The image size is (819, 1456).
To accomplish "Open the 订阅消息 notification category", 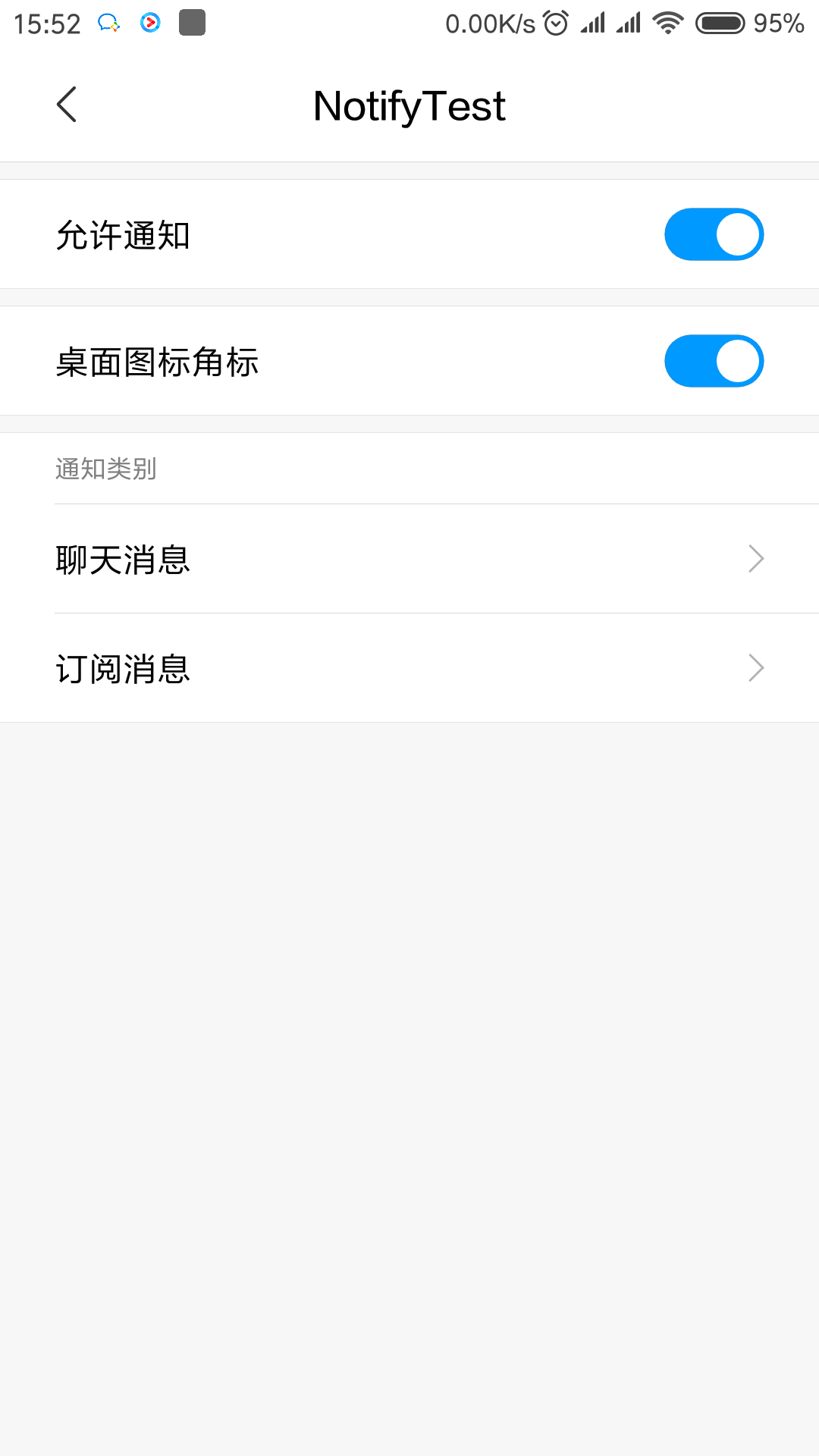I will (x=409, y=668).
